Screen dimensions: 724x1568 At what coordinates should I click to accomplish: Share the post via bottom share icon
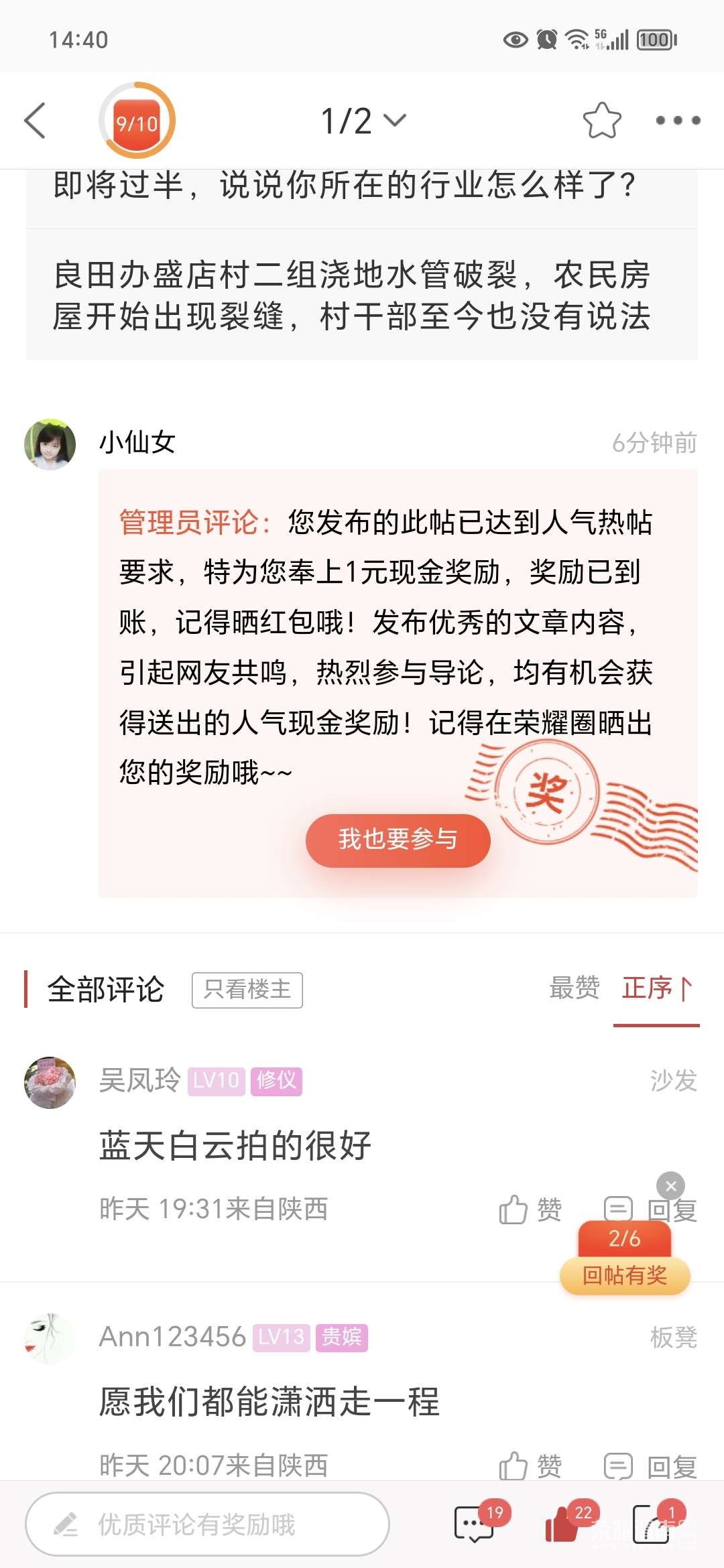coord(652,1524)
